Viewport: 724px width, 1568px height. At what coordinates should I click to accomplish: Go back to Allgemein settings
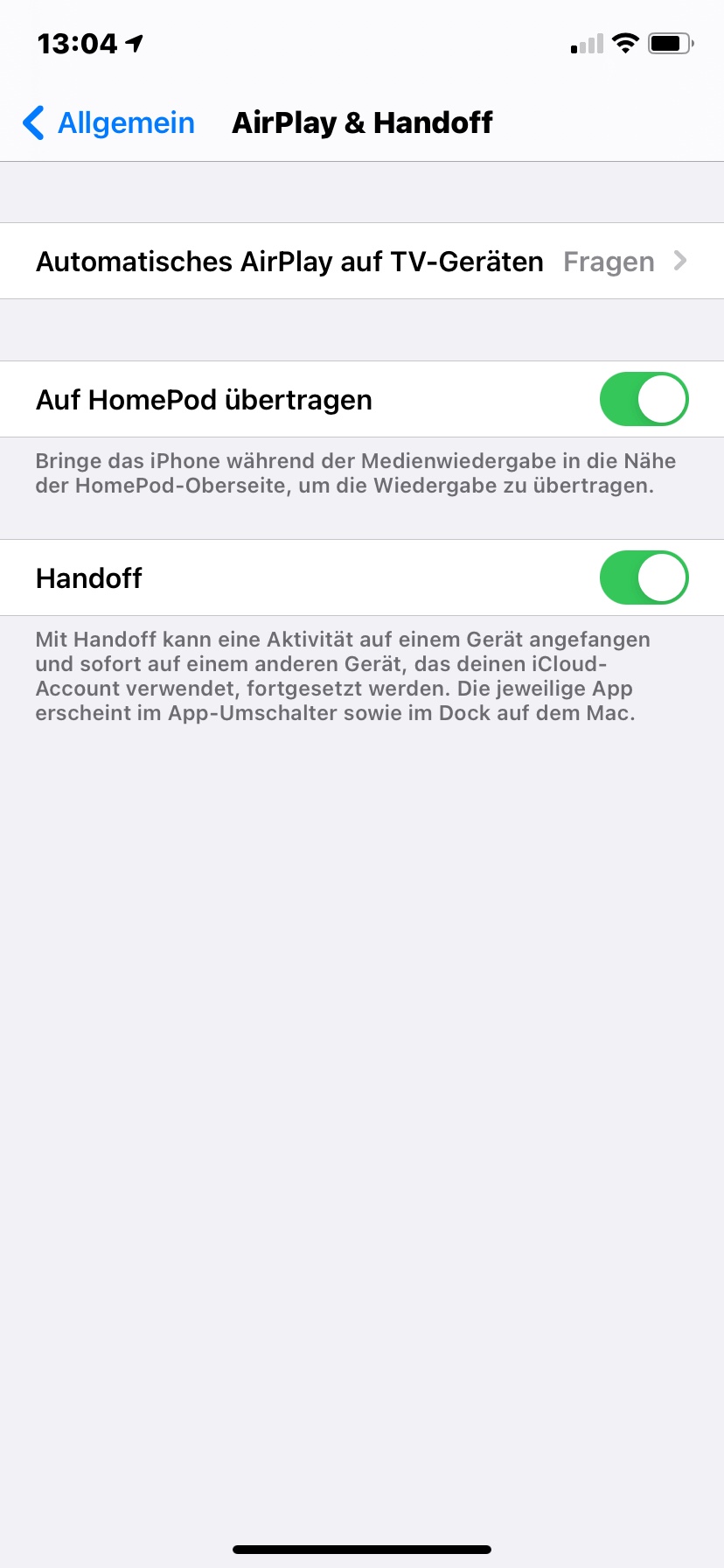tap(108, 122)
